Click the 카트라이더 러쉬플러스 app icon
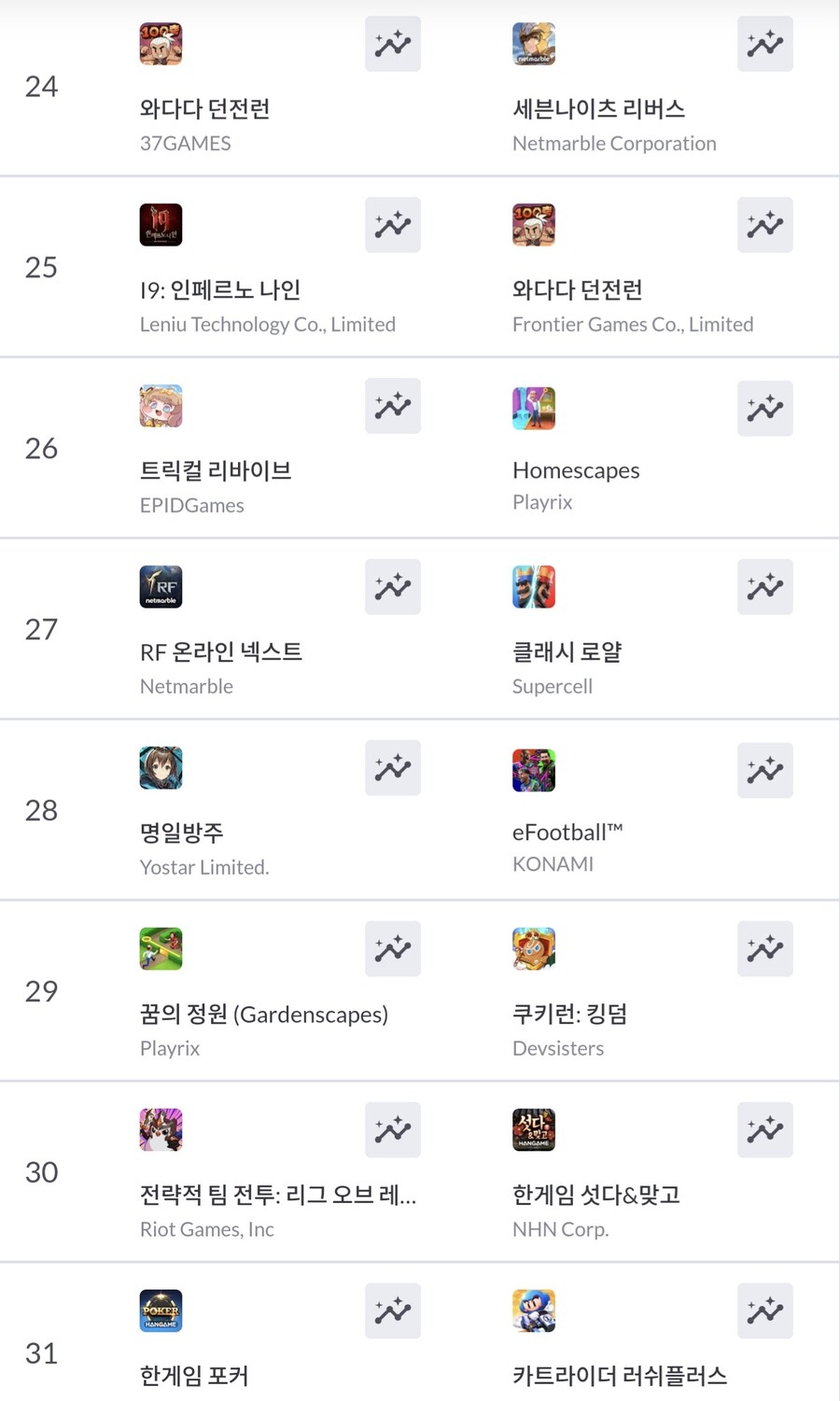This screenshot has width=840, height=1401. (533, 1310)
